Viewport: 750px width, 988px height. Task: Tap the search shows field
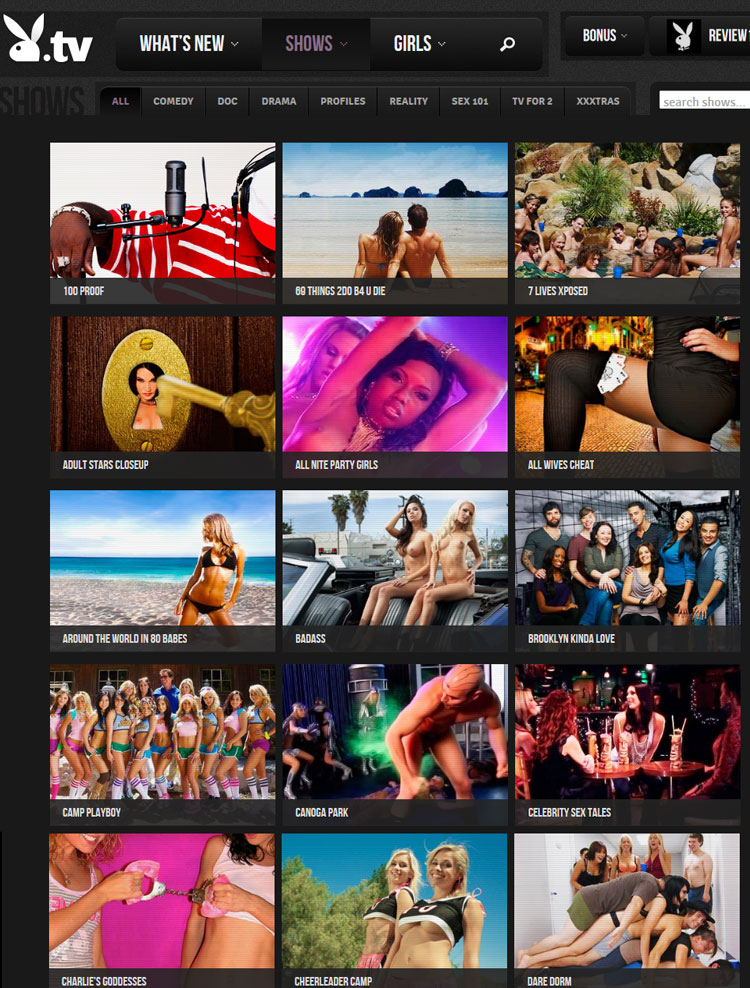point(704,101)
